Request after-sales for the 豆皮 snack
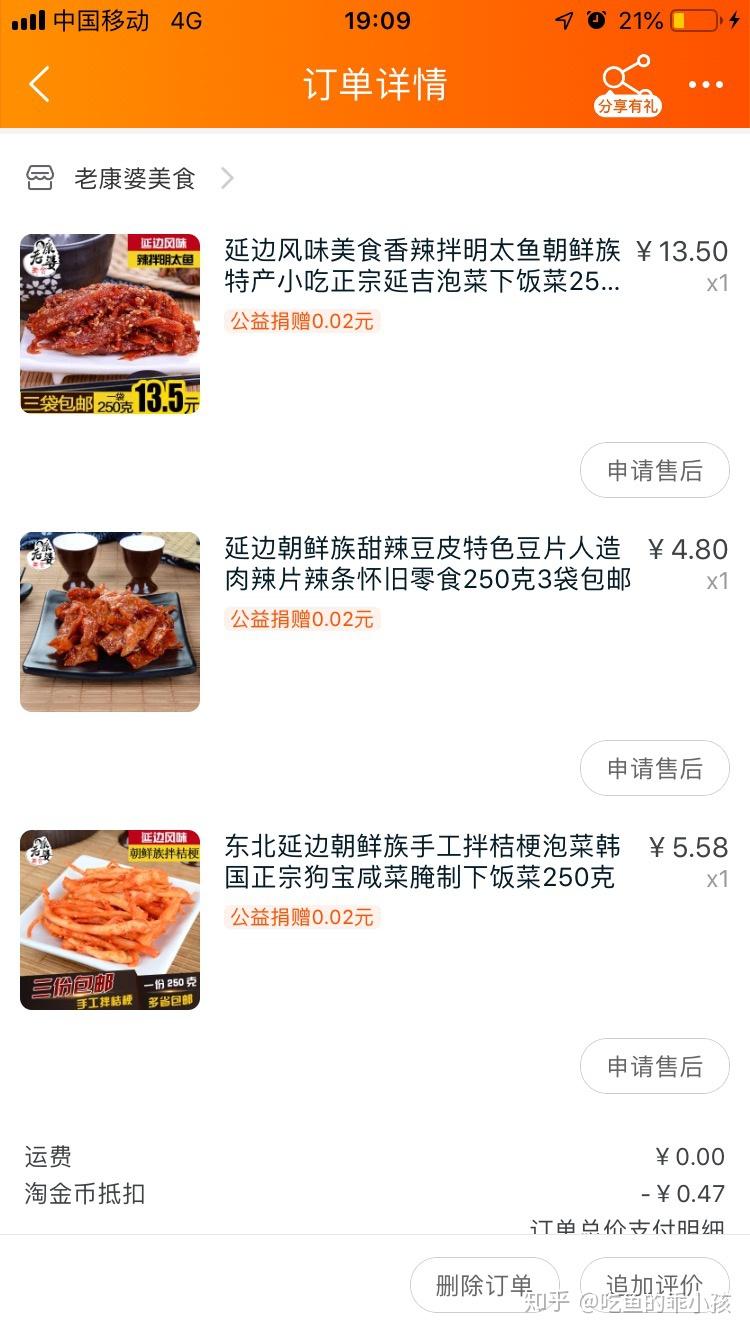Viewport: 750px width, 1334px height. pos(655,768)
